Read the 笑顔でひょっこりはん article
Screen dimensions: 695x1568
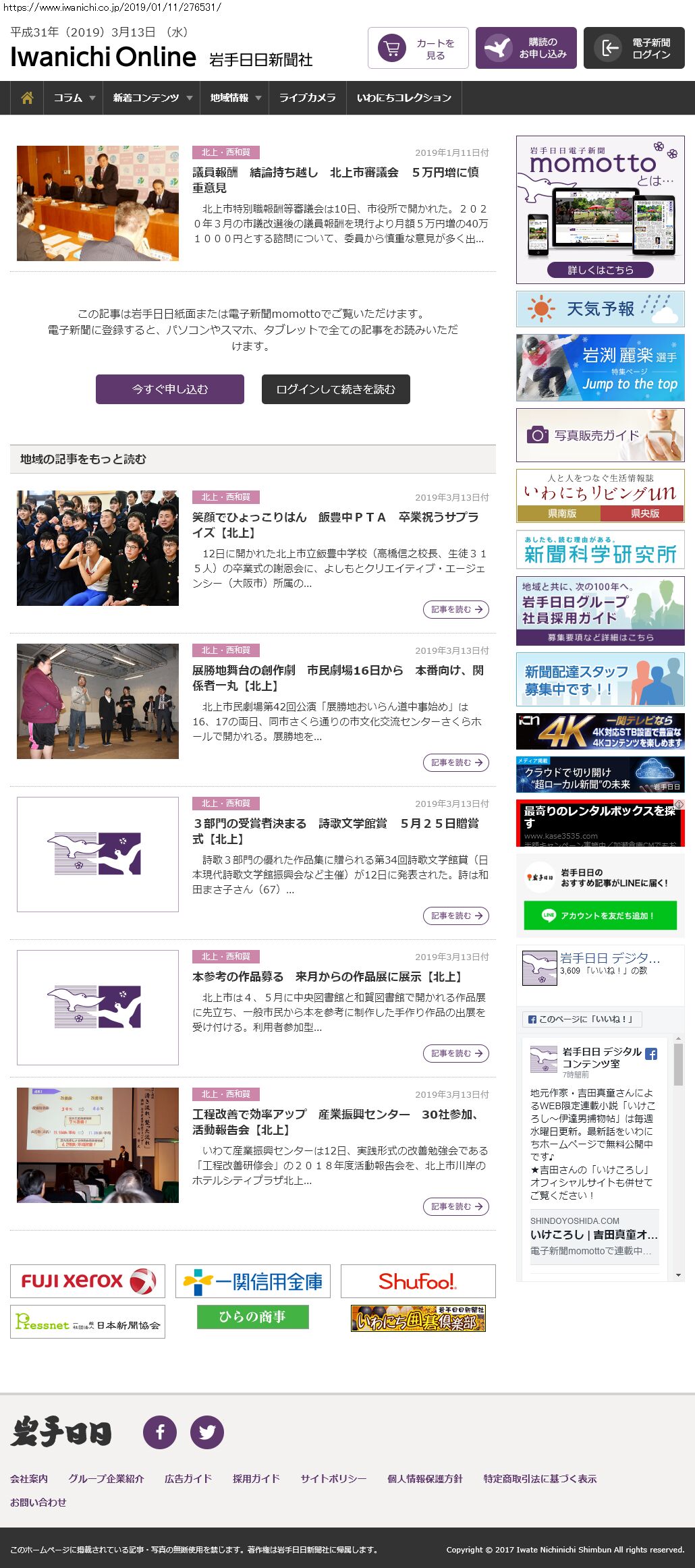335,524
